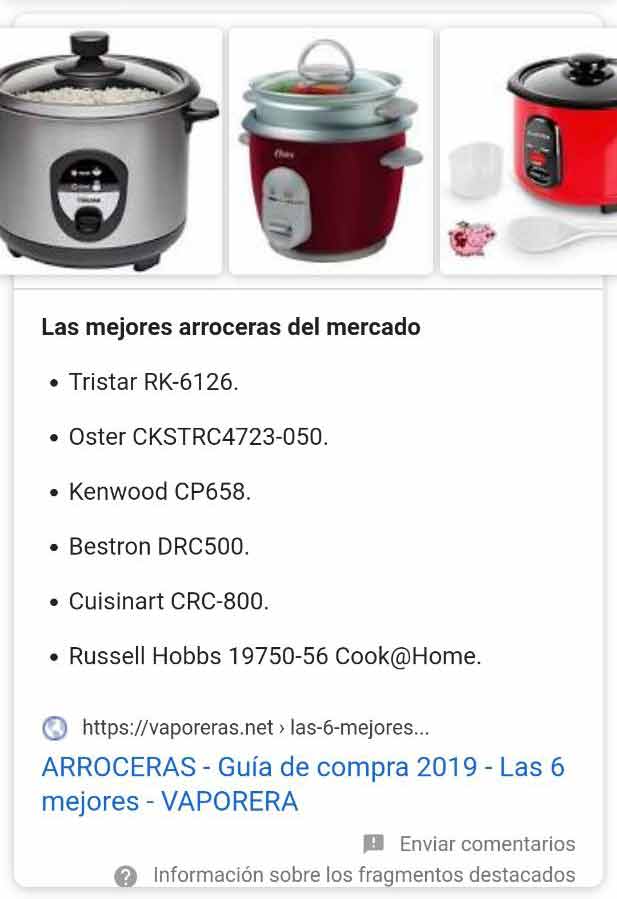Open Información sobre los fragmentos destacados
617x899 pixels.
point(363,875)
